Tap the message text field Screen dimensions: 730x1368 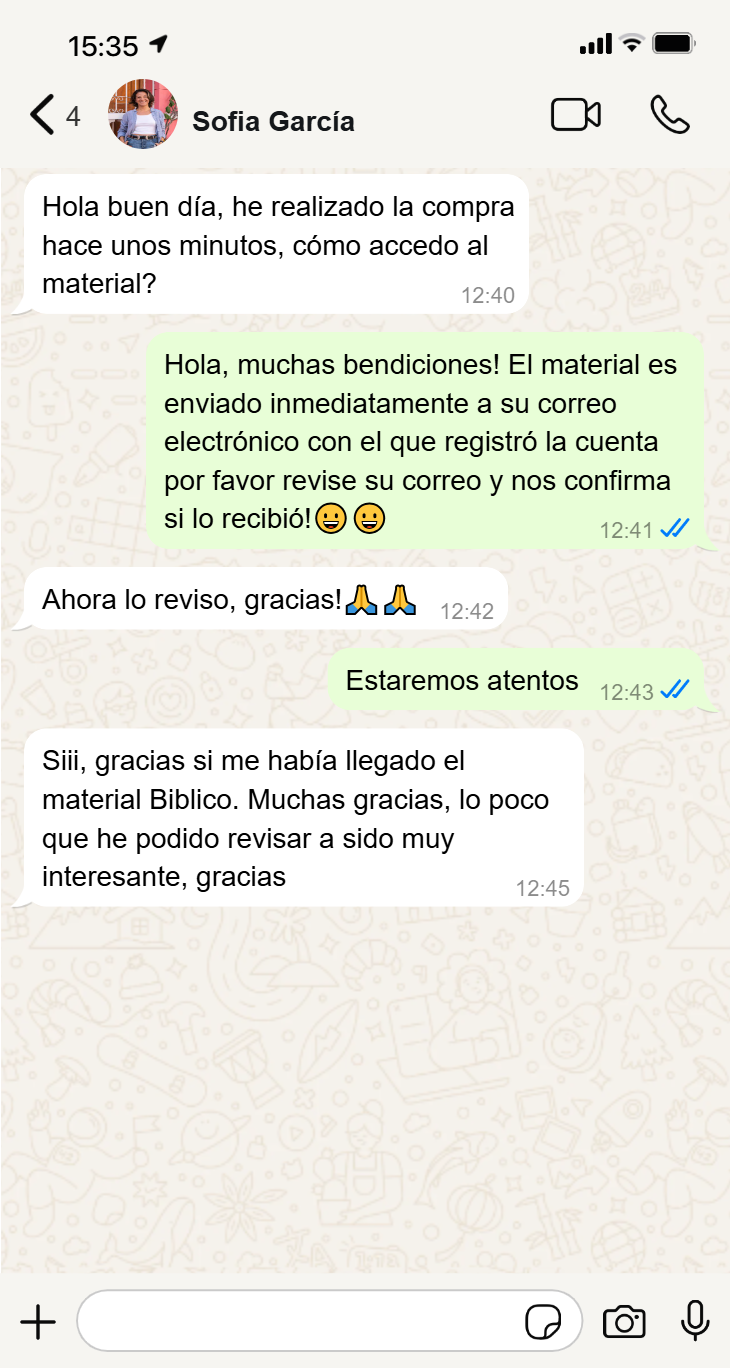point(300,1322)
